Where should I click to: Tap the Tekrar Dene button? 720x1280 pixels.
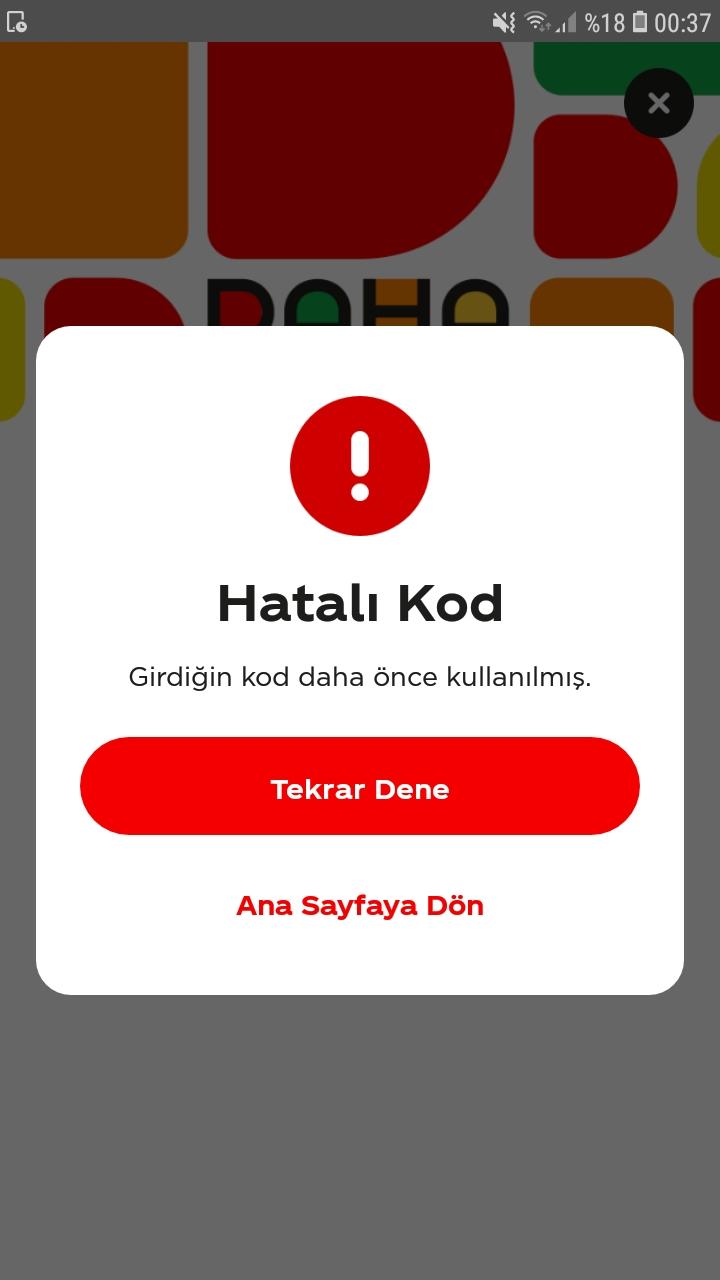click(x=360, y=787)
